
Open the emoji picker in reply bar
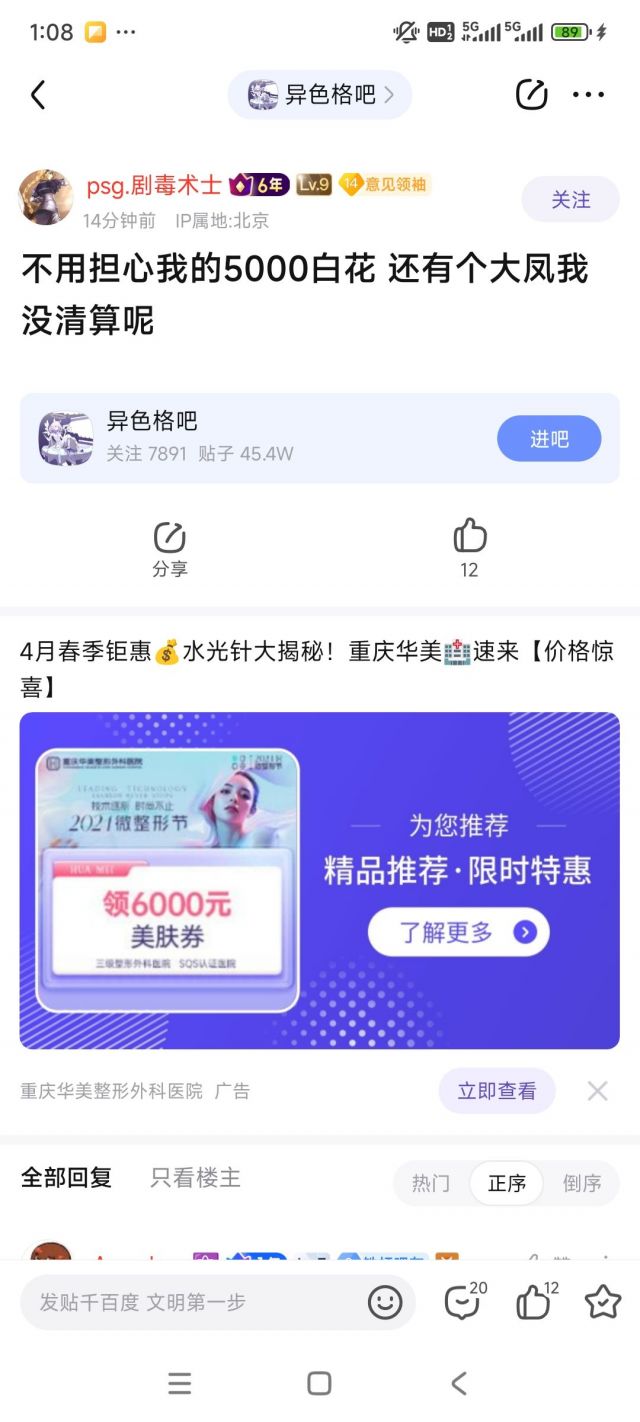385,1302
